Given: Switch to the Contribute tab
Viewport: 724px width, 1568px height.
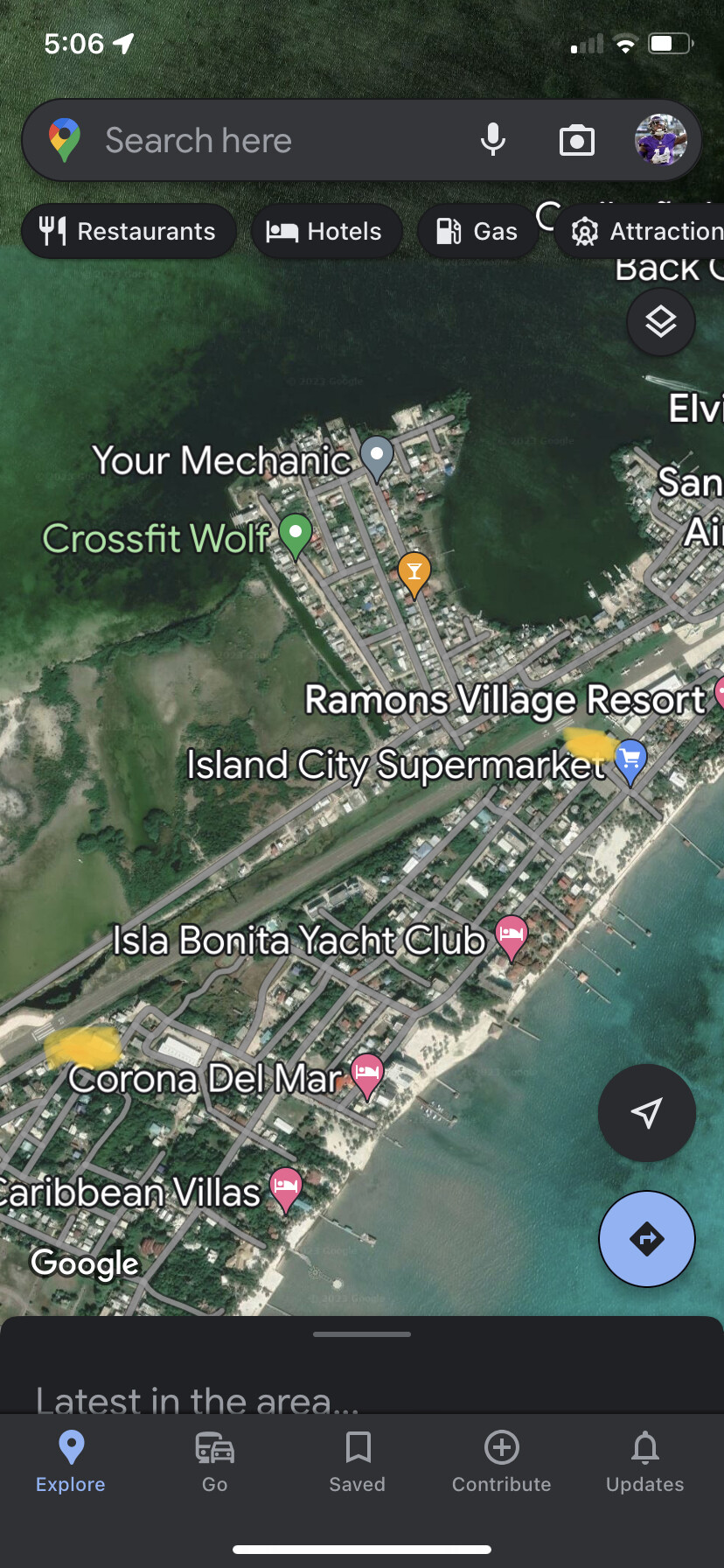Looking at the screenshot, I should coord(501,1463).
